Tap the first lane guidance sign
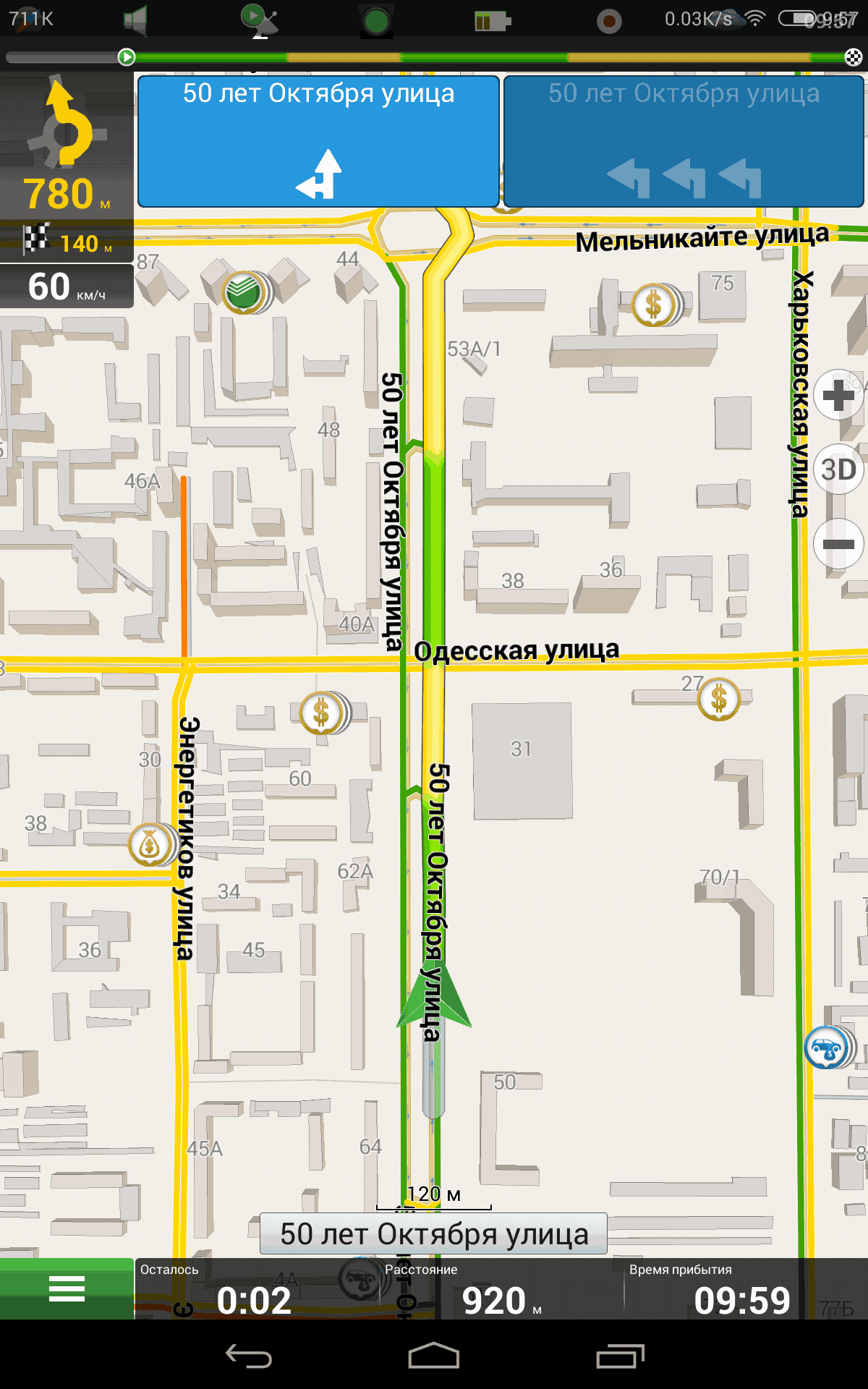This screenshot has height=1389, width=868. 318,141
